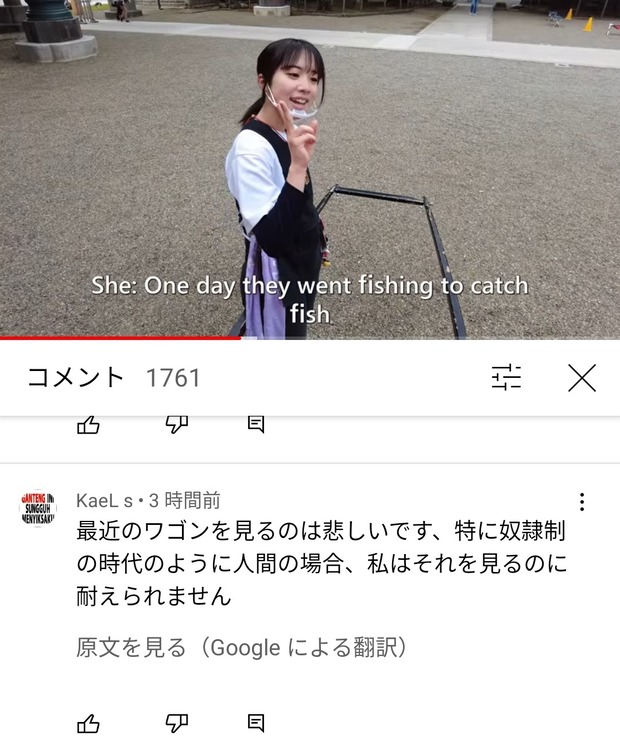
Task: Open KaeL s profile avatar
Action: [x=38, y=509]
